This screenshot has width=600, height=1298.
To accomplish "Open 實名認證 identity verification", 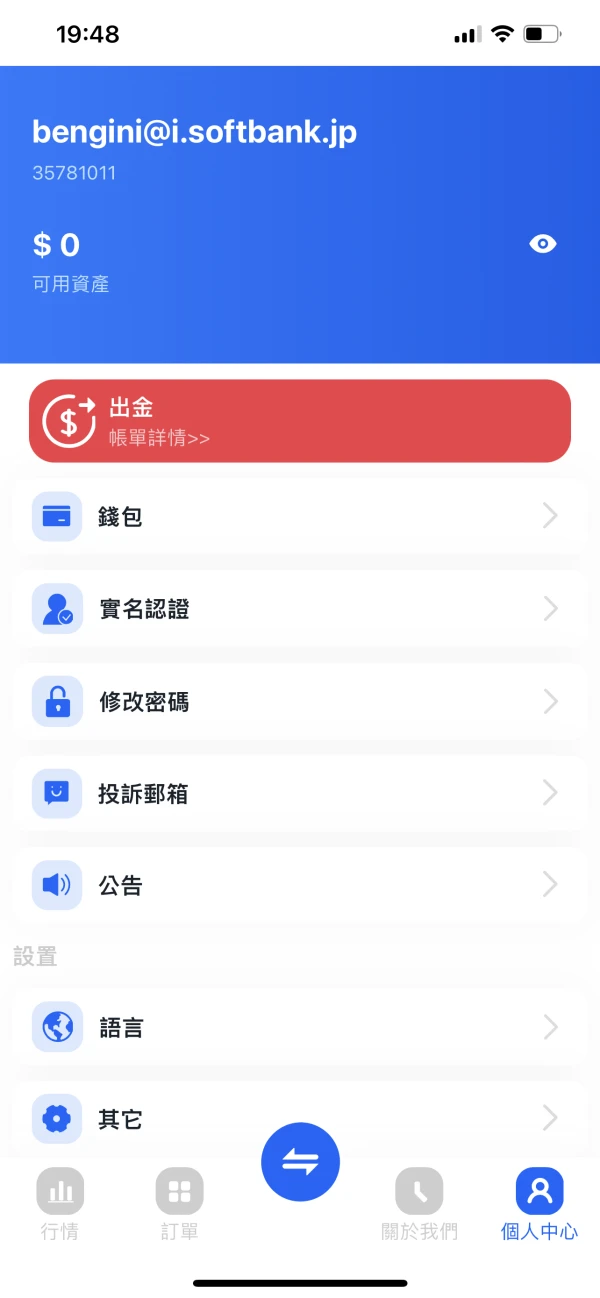I will coord(300,608).
